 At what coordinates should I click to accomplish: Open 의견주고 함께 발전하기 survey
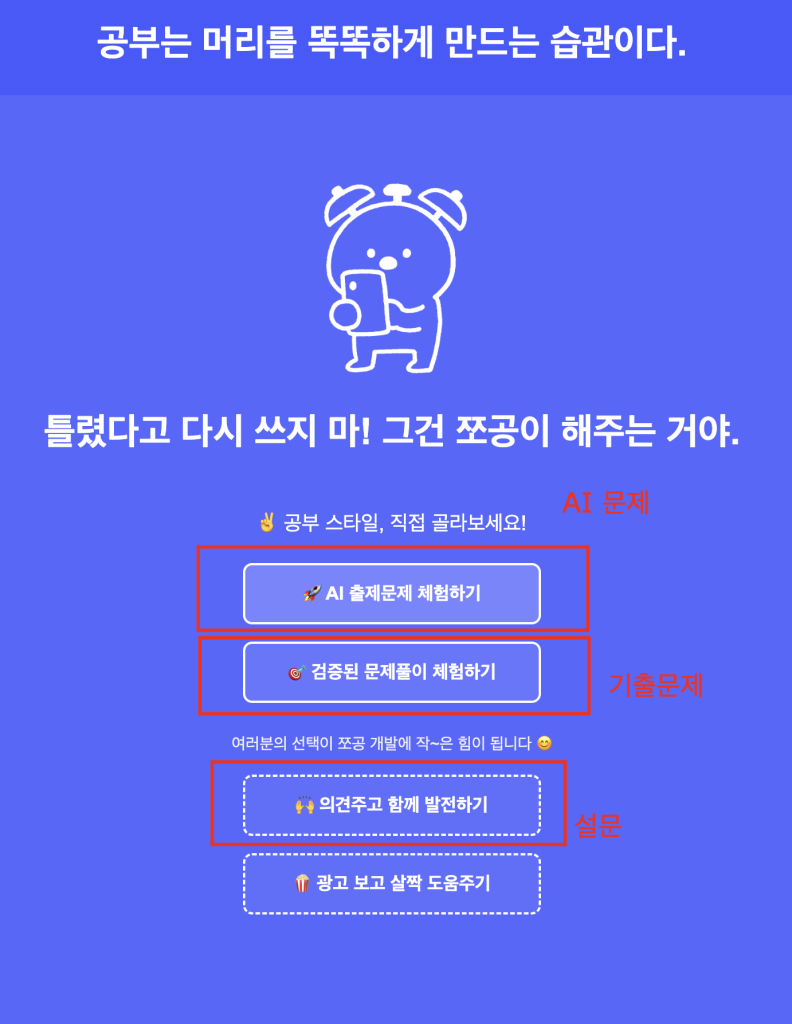391,805
